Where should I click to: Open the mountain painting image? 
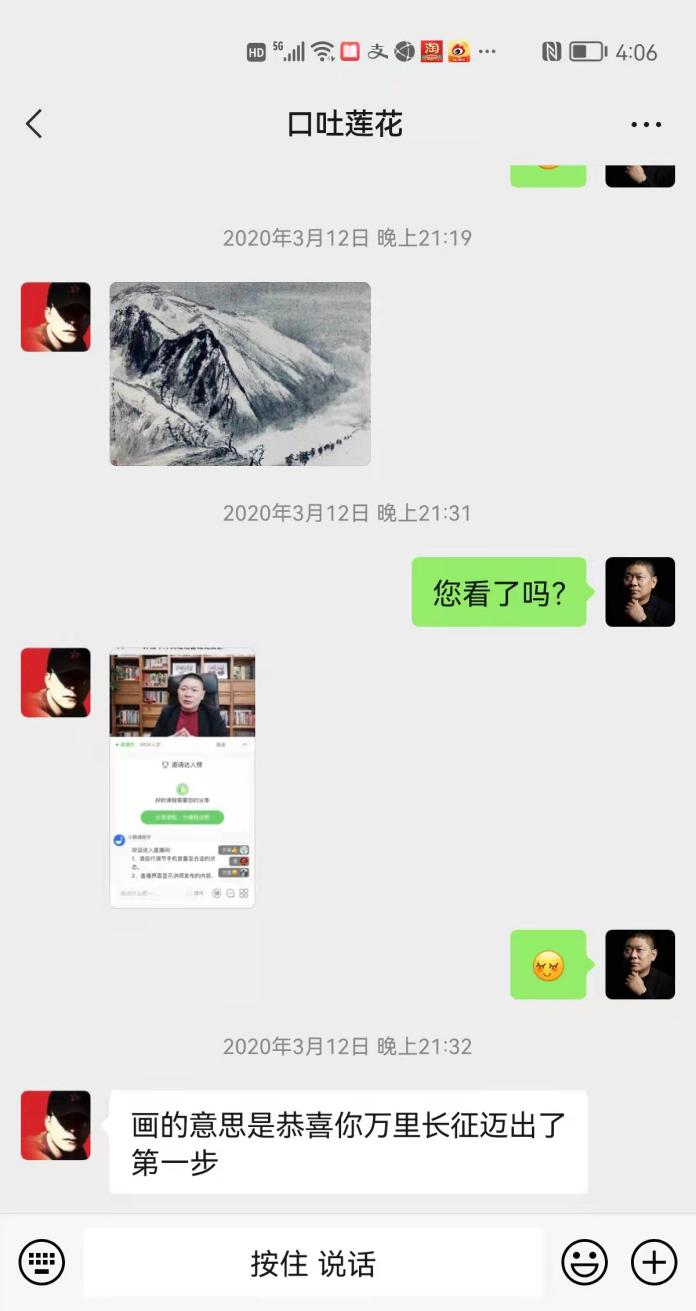coord(240,374)
